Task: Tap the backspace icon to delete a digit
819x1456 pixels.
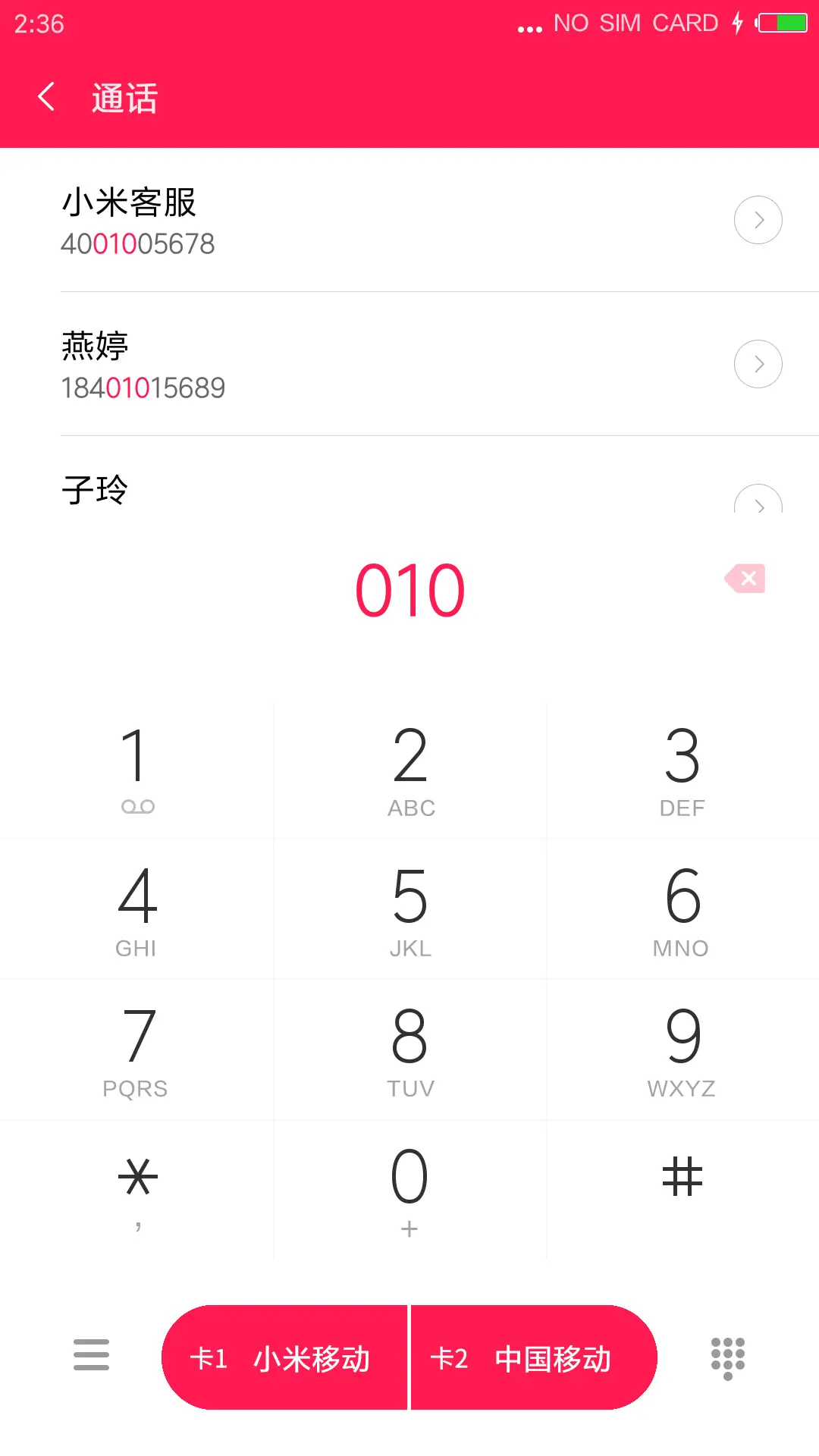Action: [x=745, y=579]
